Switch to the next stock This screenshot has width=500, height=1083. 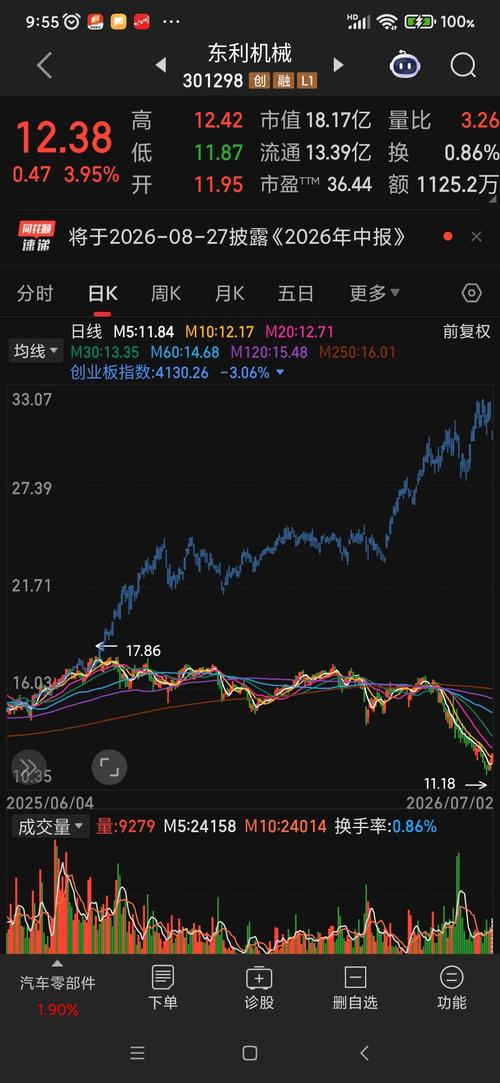(338, 66)
